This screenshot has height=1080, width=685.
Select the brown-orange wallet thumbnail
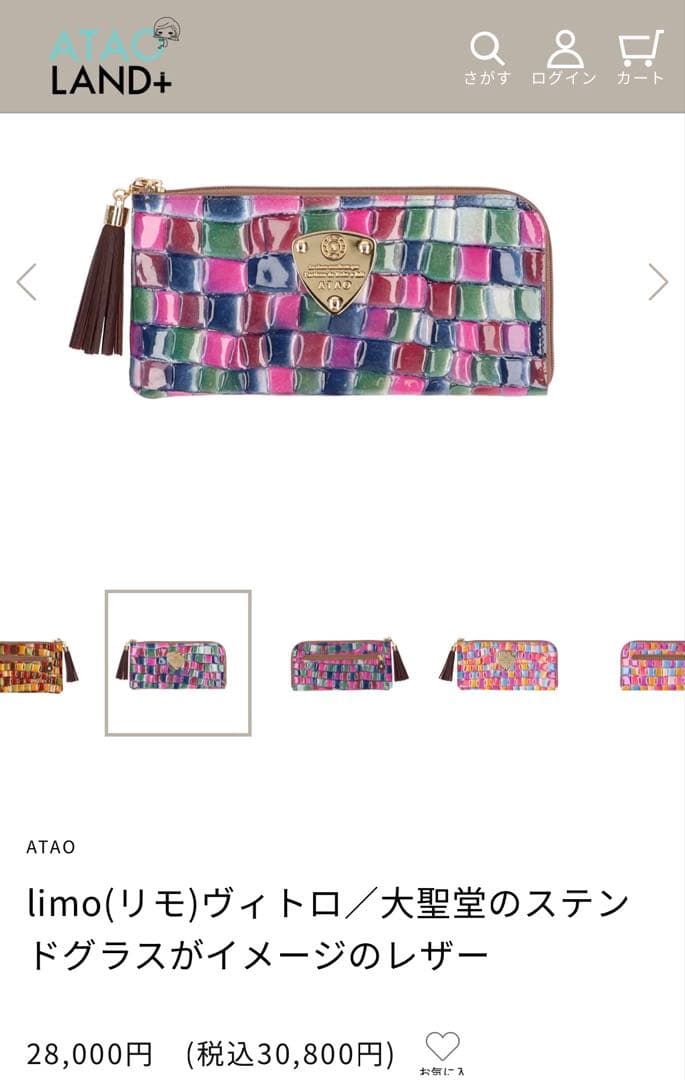tap(35, 665)
